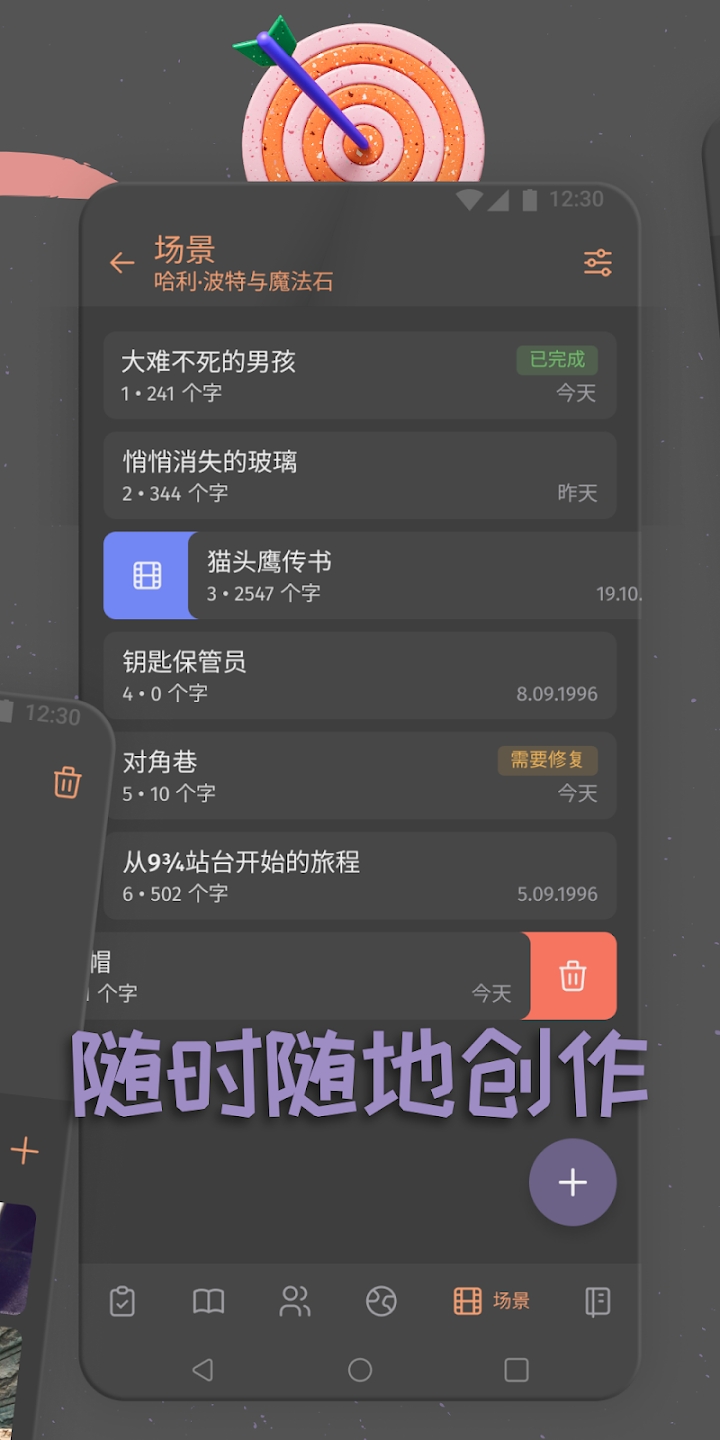Tap the film icon beside 猫头鹰传书
This screenshot has height=1440, width=720.
(x=148, y=575)
